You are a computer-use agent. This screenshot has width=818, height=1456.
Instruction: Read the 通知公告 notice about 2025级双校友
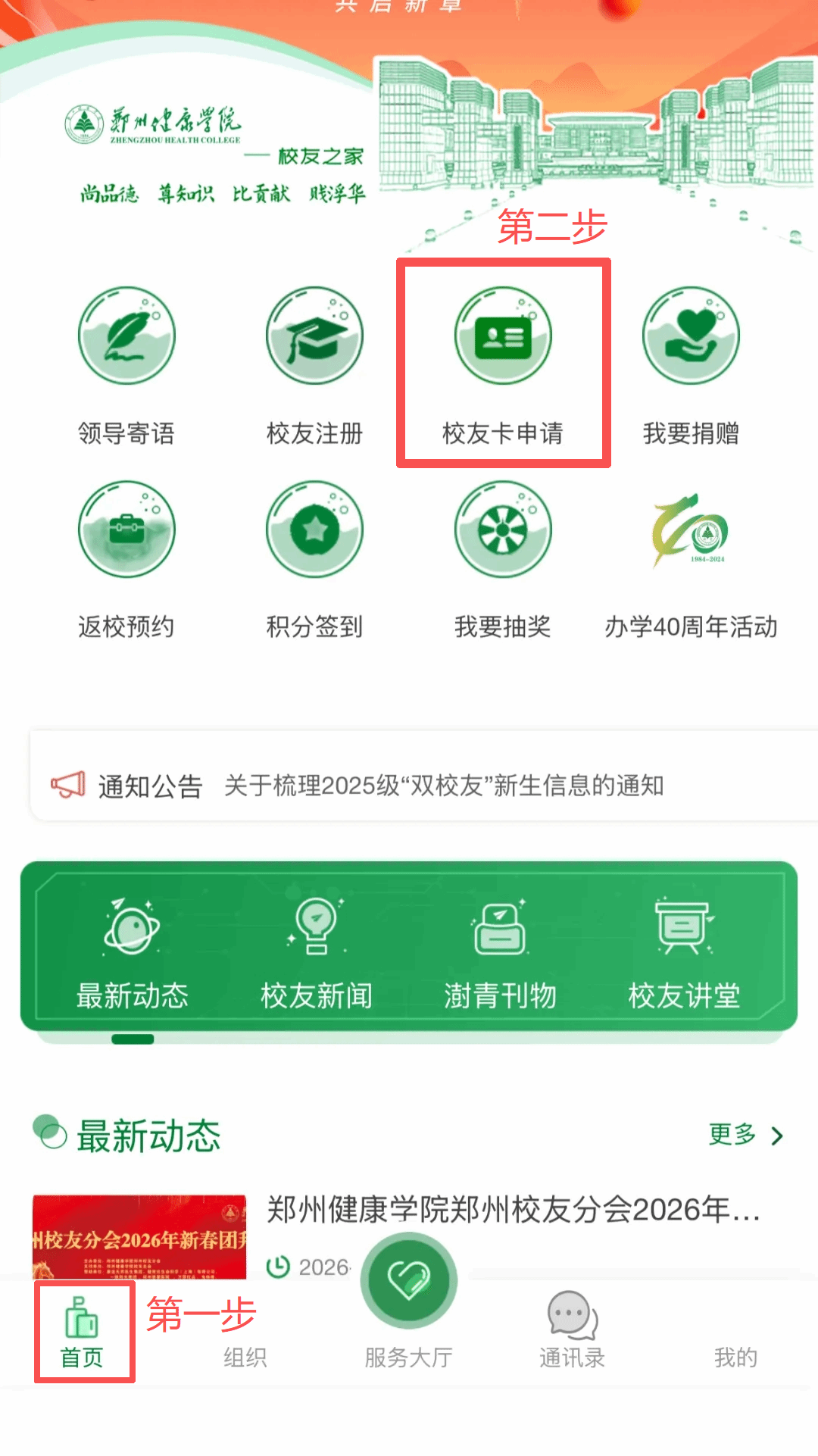tap(444, 786)
